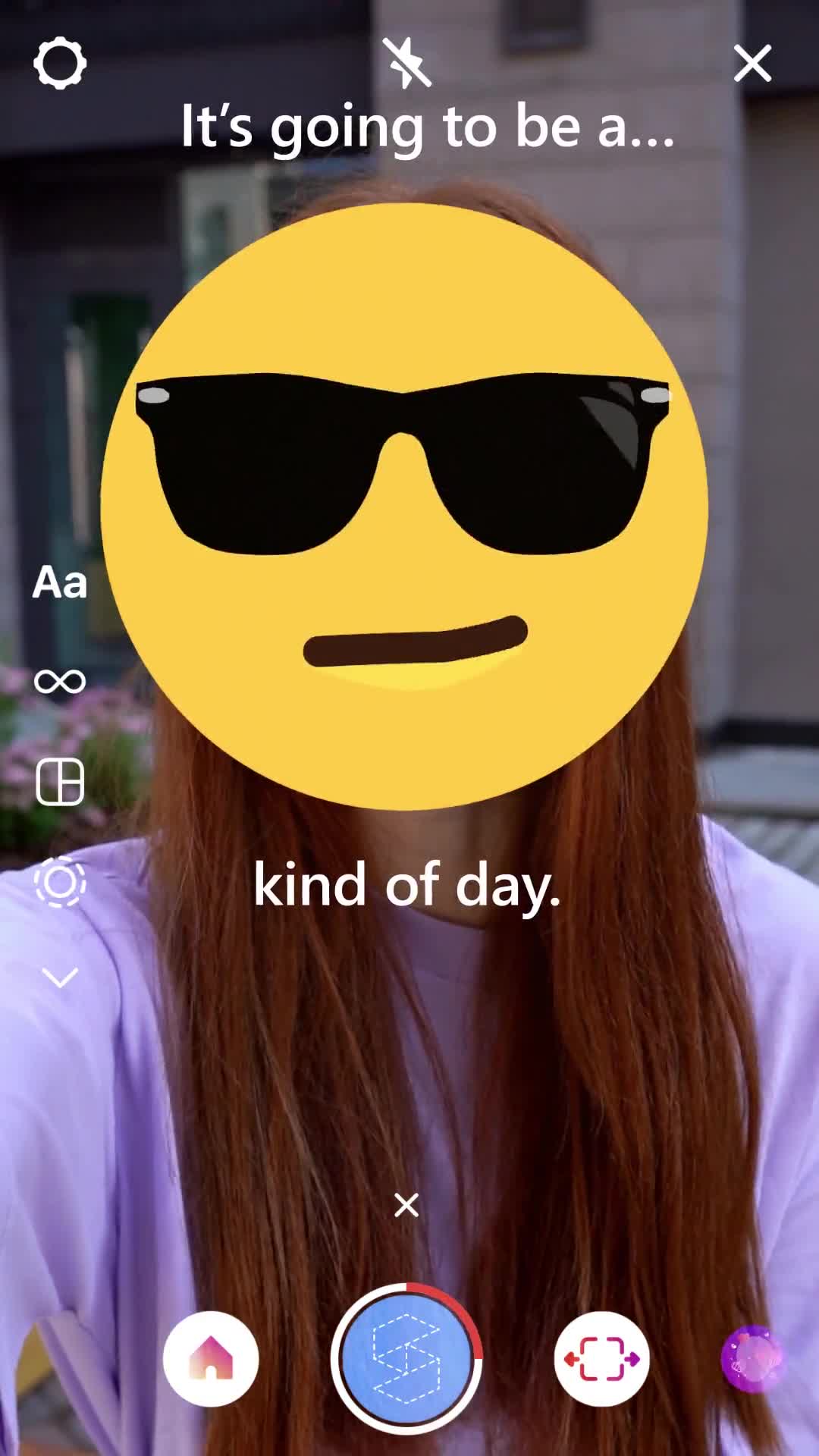Viewport: 819px width, 1456px height.
Task: Close the story camera
Action: [x=752, y=63]
